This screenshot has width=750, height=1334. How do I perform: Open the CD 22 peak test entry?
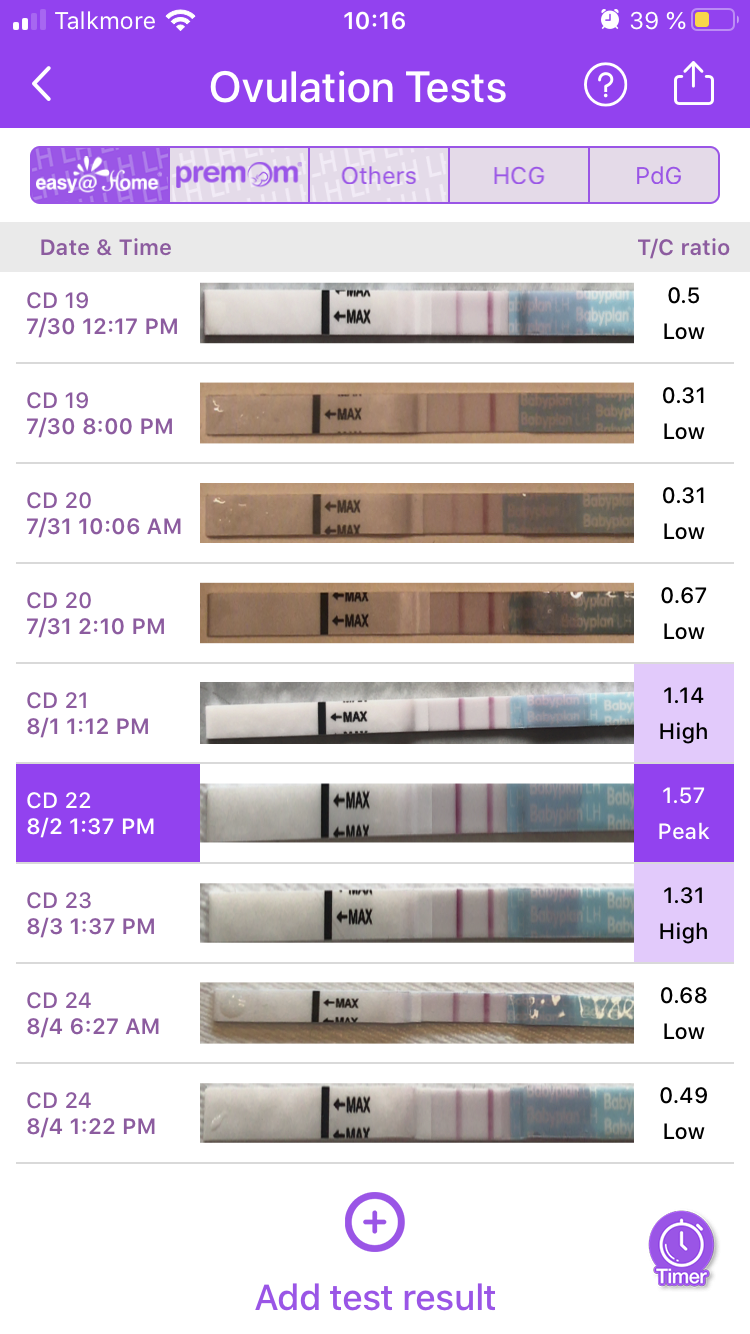click(375, 813)
